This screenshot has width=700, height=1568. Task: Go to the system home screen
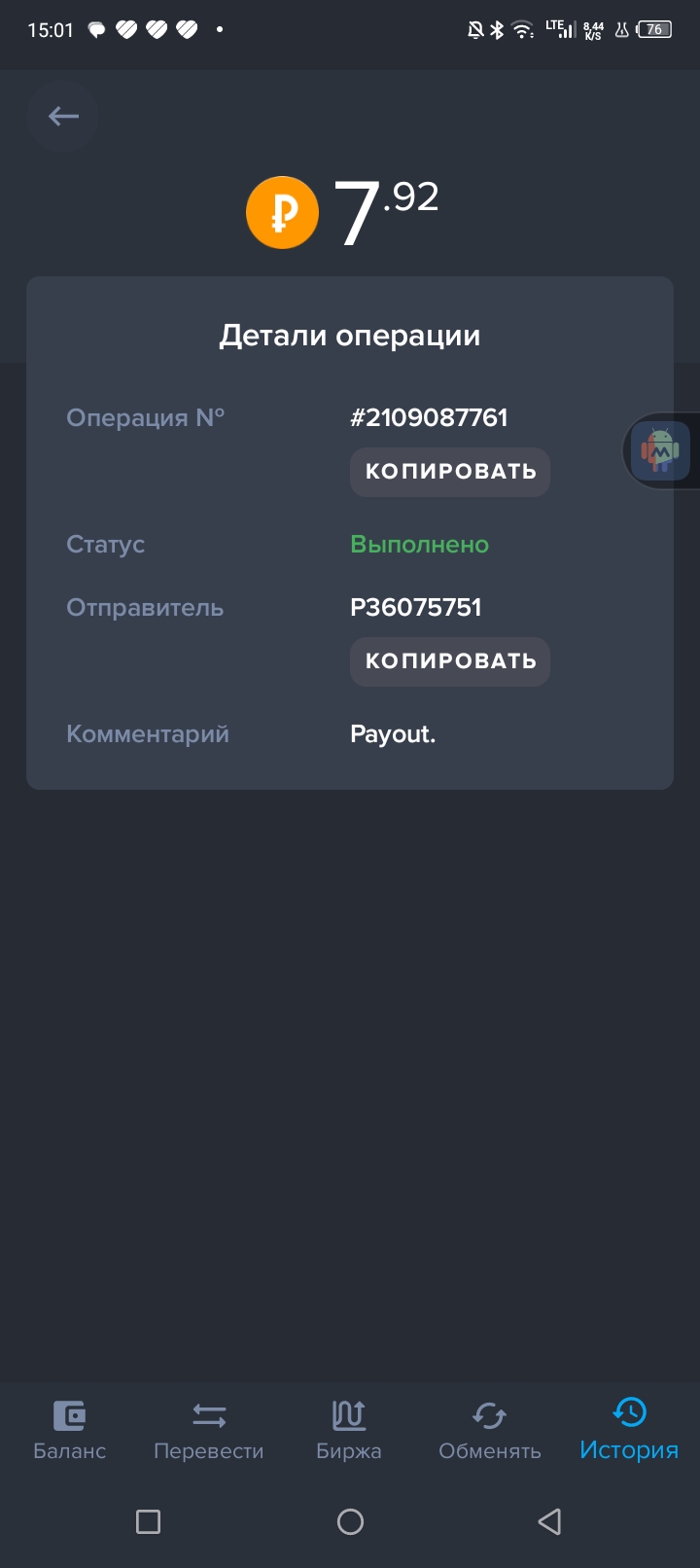350,1521
